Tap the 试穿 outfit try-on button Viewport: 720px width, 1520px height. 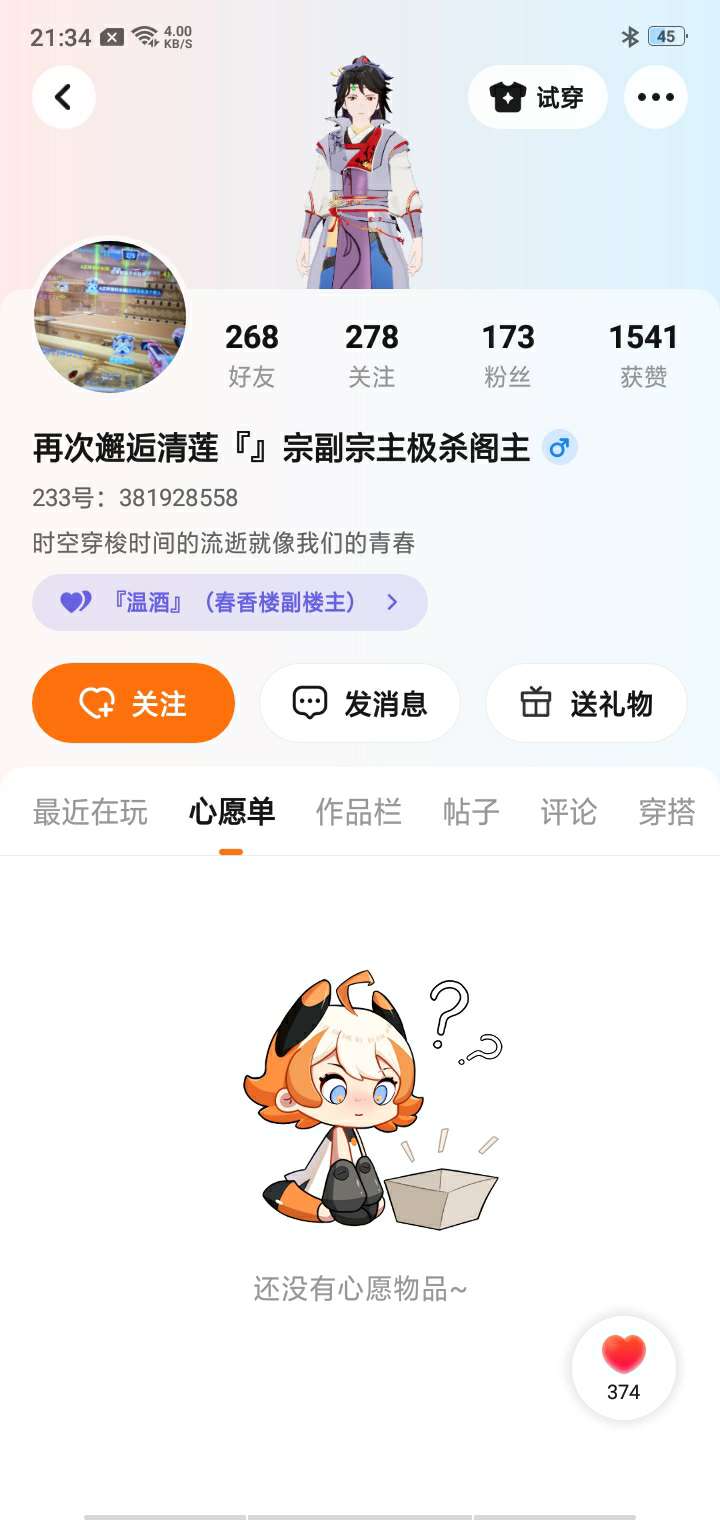tap(538, 97)
